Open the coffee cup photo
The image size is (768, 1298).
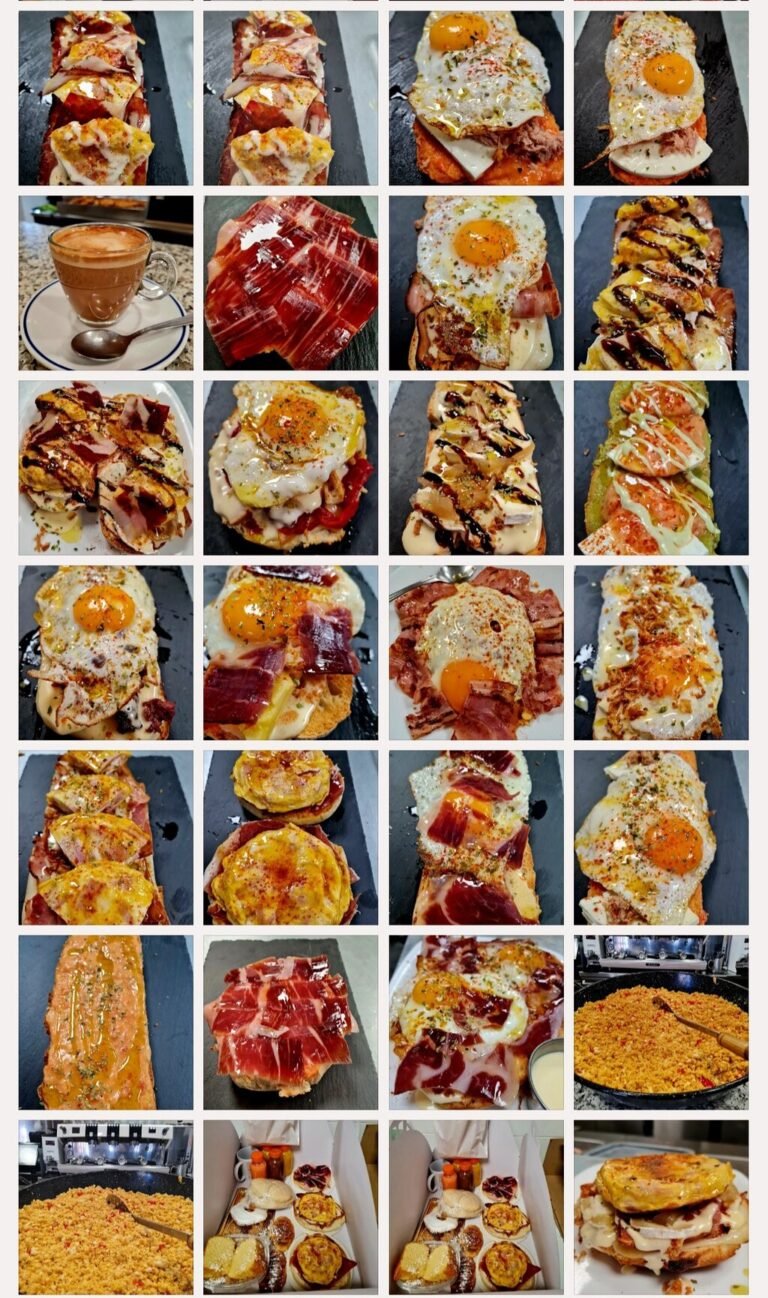pyautogui.click(x=105, y=283)
